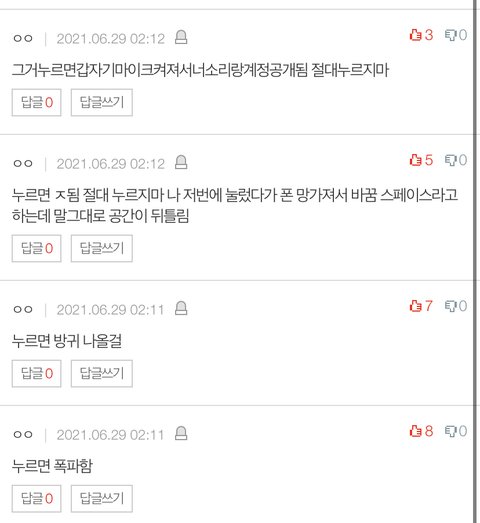480x523 pixels.
Task: Report the 누르면 폭파함 comment
Action: [x=181, y=433]
